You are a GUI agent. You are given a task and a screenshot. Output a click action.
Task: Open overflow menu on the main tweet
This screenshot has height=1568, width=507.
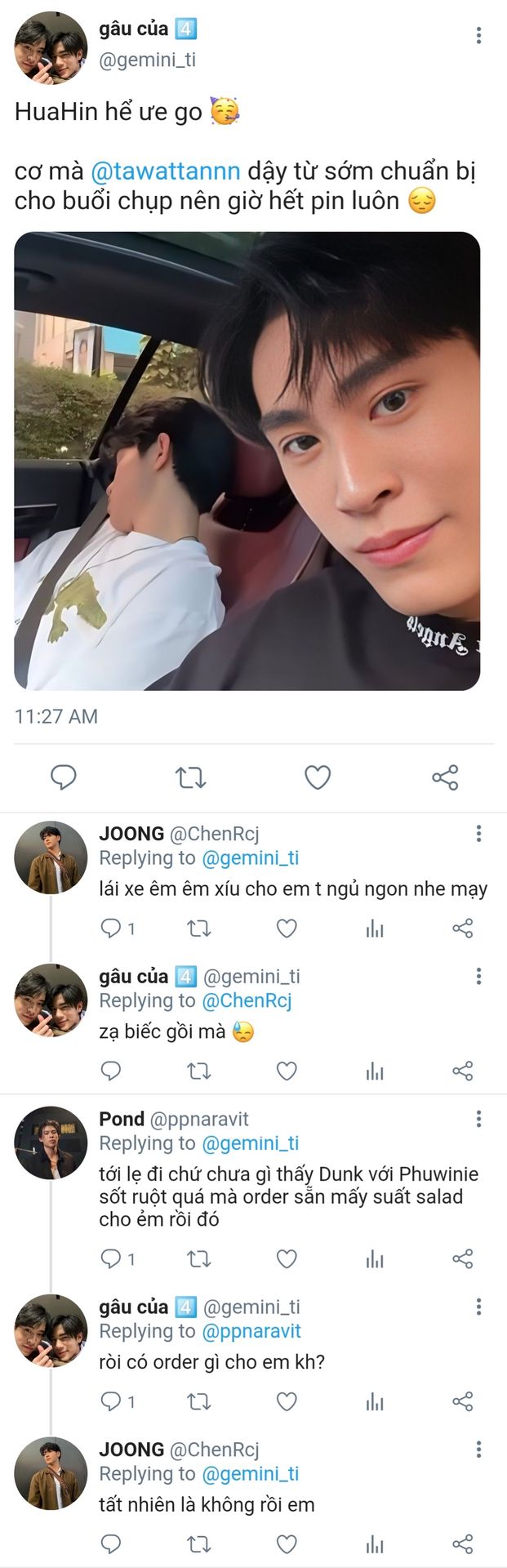pyautogui.click(x=478, y=35)
